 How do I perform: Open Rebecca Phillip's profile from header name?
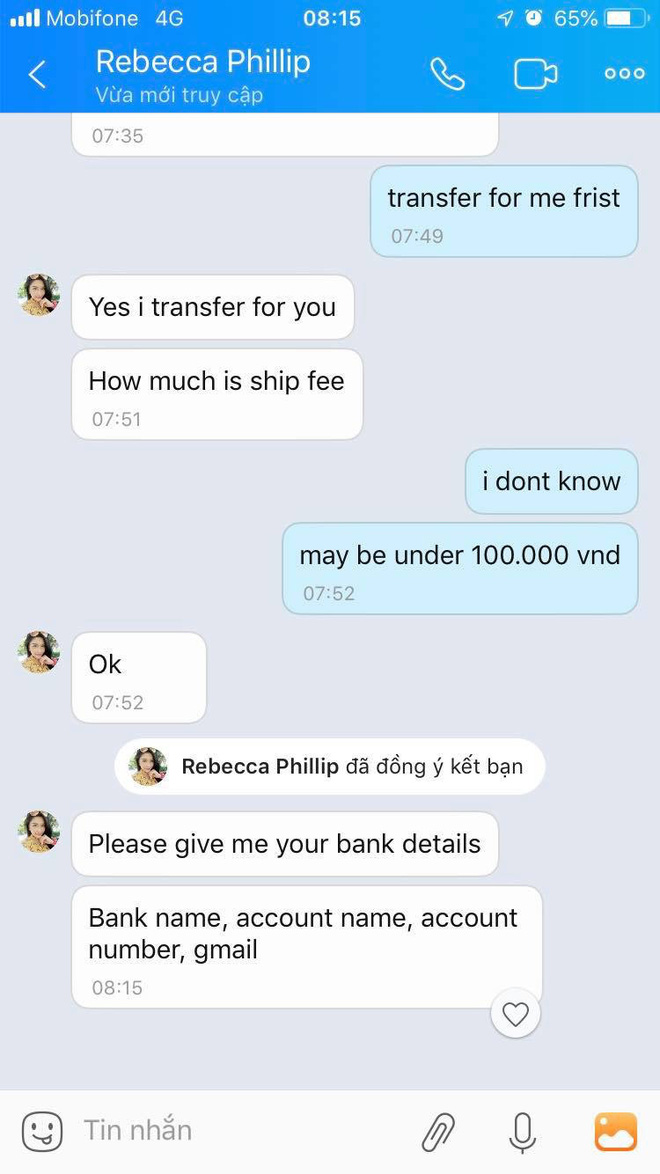(x=203, y=62)
